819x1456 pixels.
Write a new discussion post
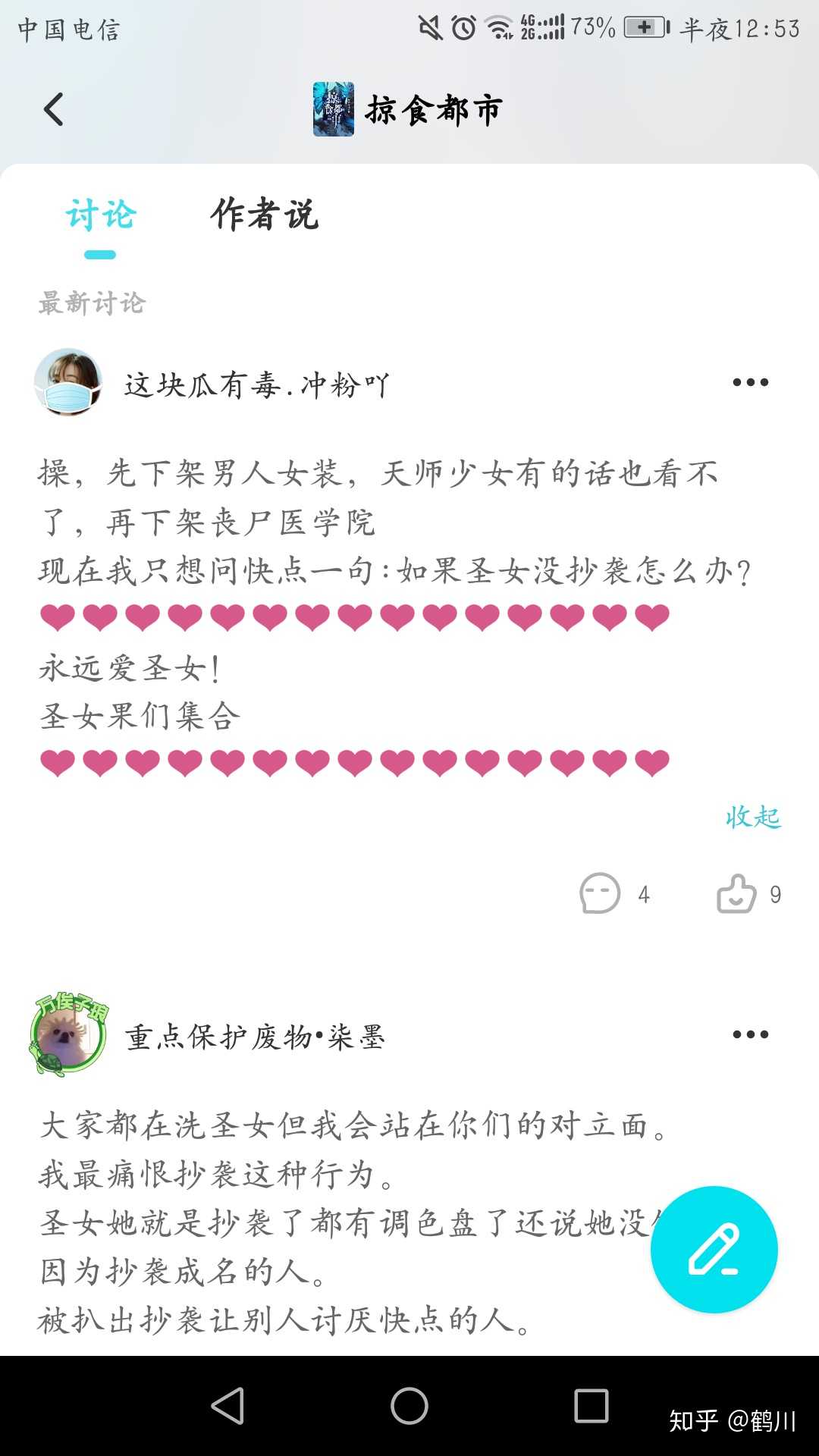tap(714, 1249)
